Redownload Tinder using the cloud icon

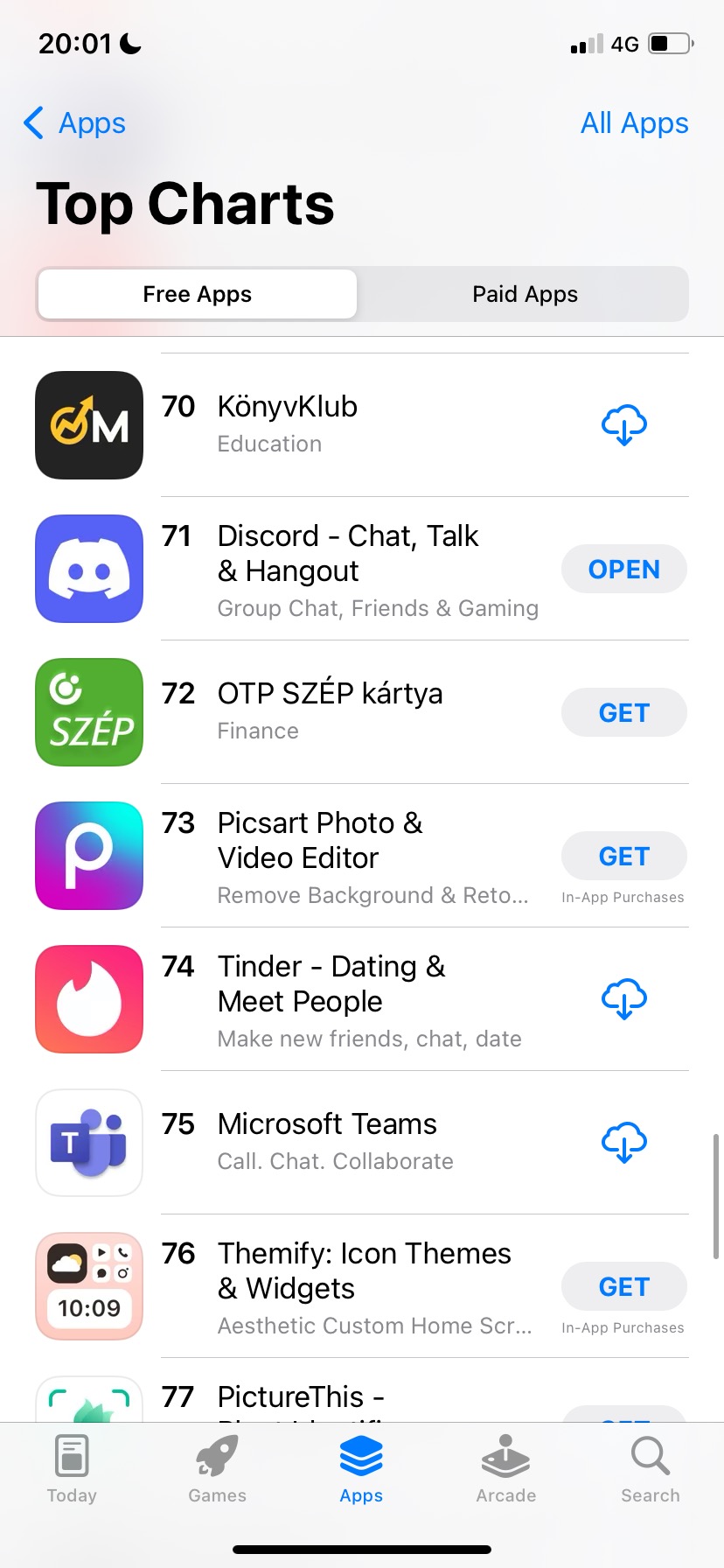tap(624, 999)
